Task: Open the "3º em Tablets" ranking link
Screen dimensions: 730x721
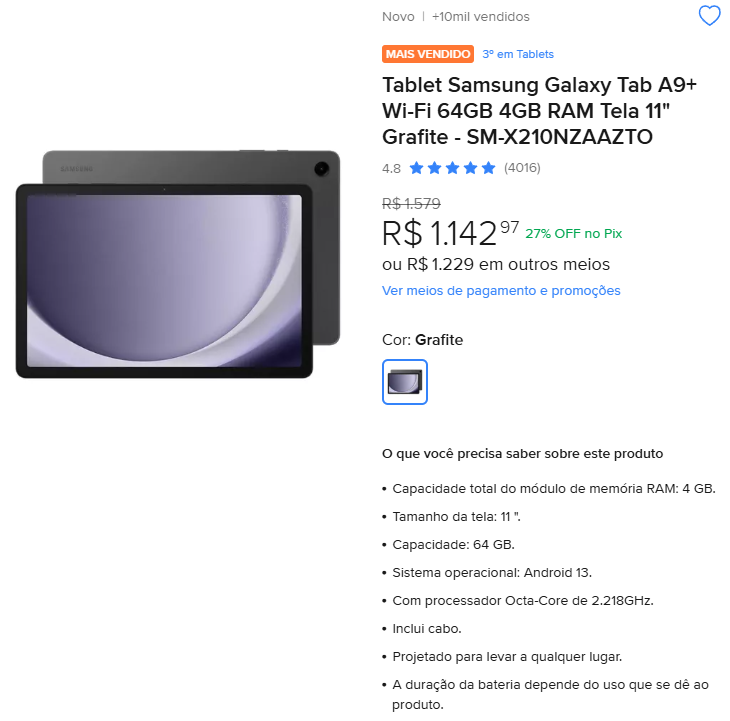Action: [x=517, y=54]
